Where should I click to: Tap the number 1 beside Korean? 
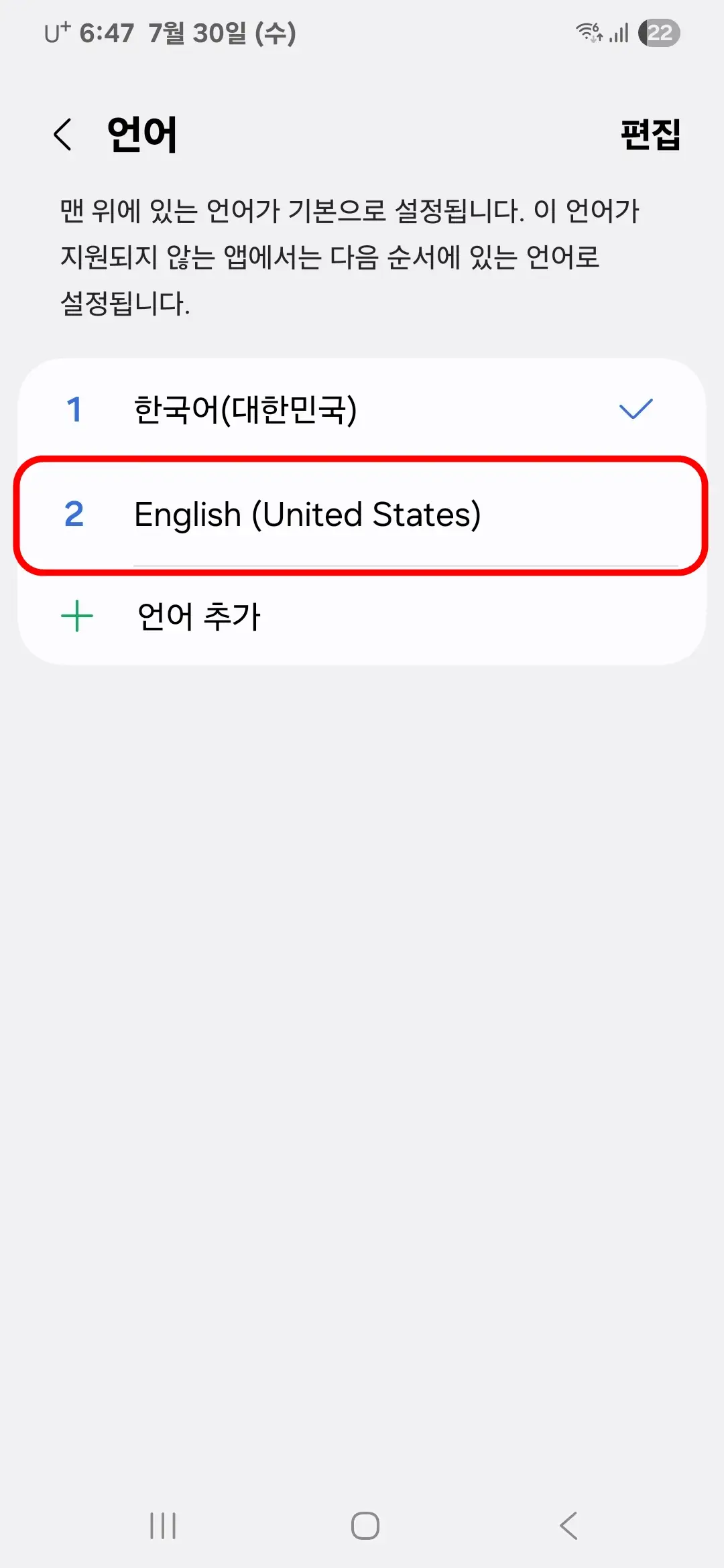76,410
